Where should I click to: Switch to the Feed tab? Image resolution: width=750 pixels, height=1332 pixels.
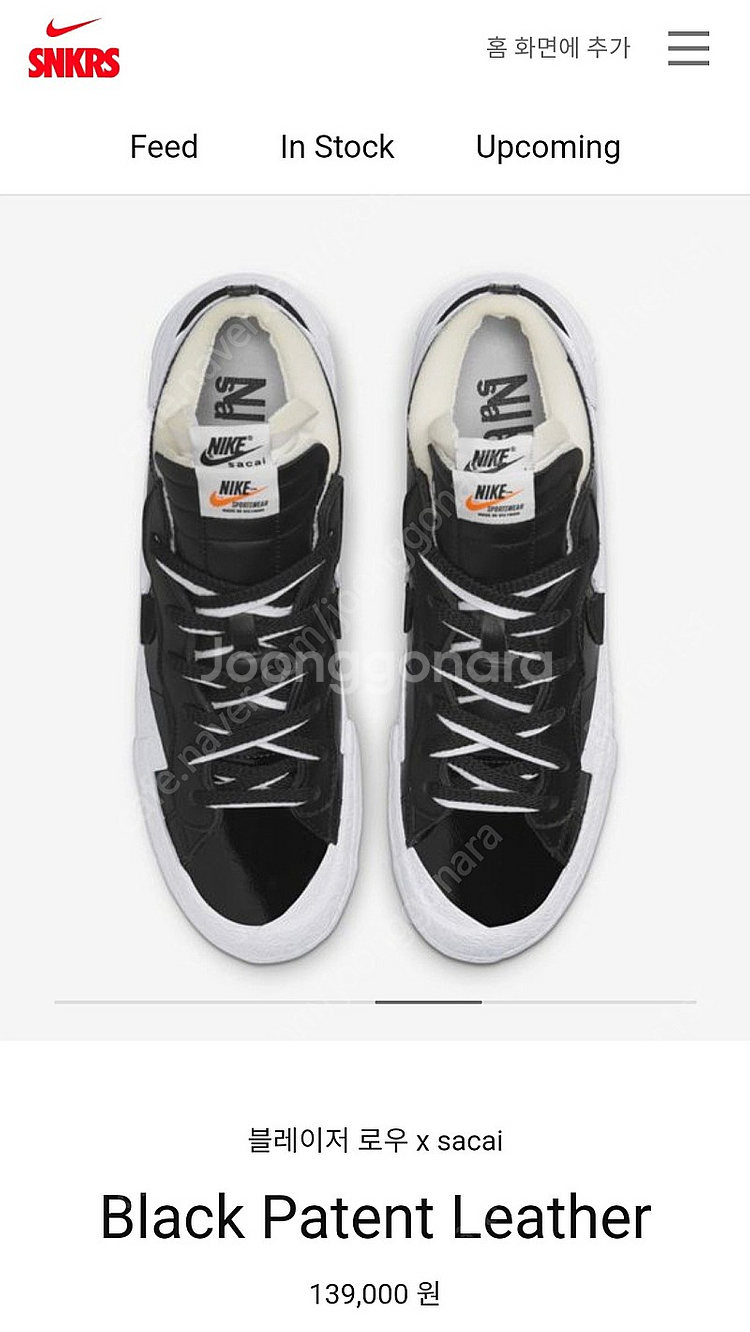(x=164, y=147)
